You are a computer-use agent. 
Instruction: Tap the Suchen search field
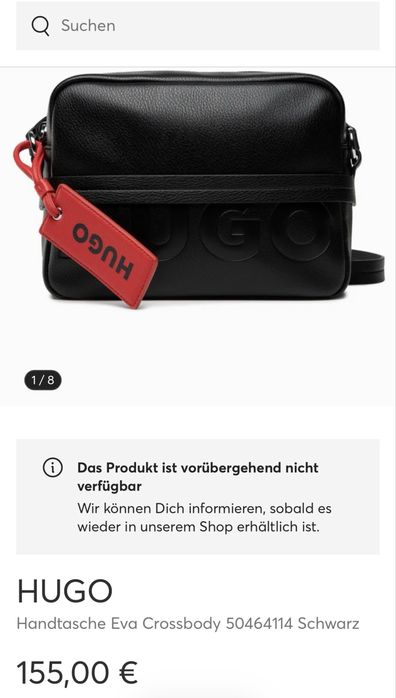click(x=198, y=26)
